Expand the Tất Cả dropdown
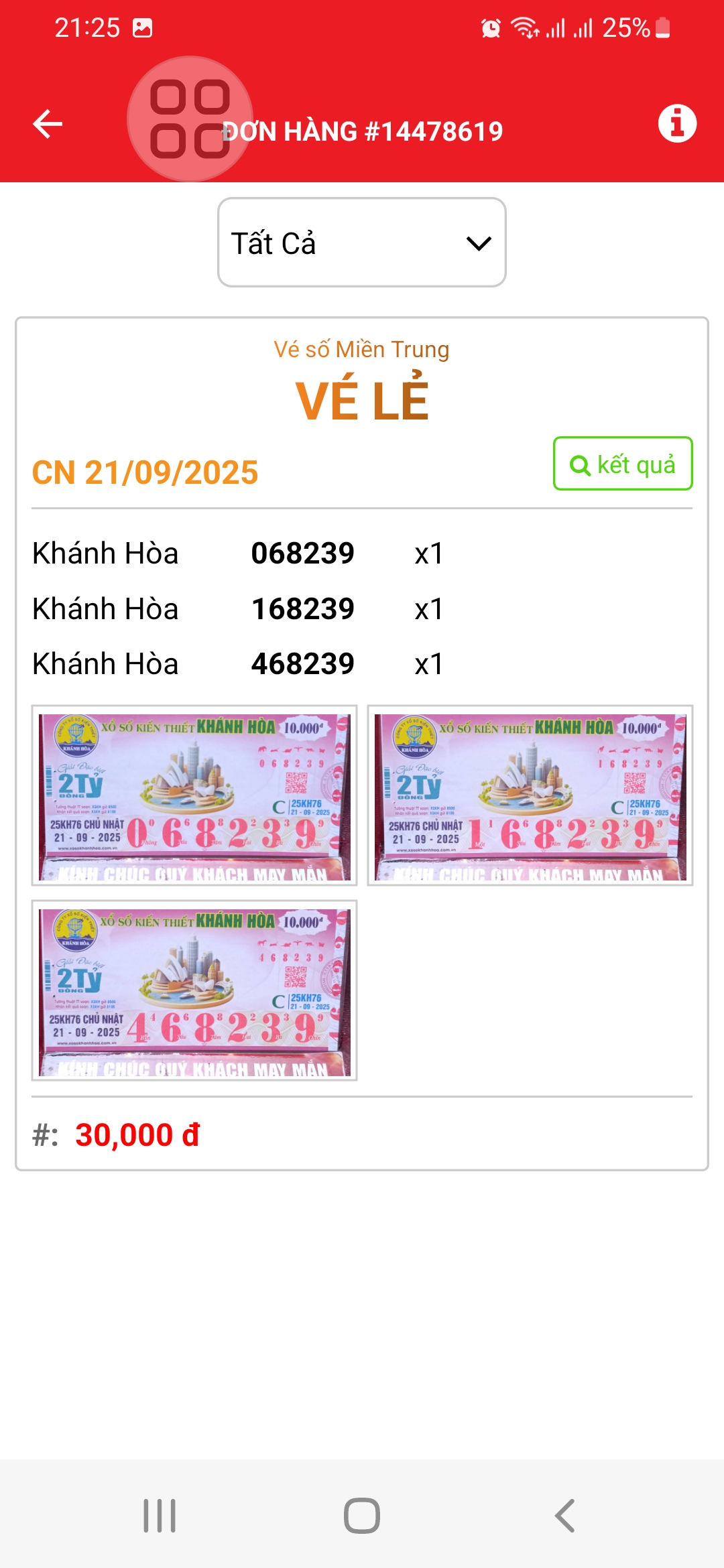 click(x=362, y=243)
